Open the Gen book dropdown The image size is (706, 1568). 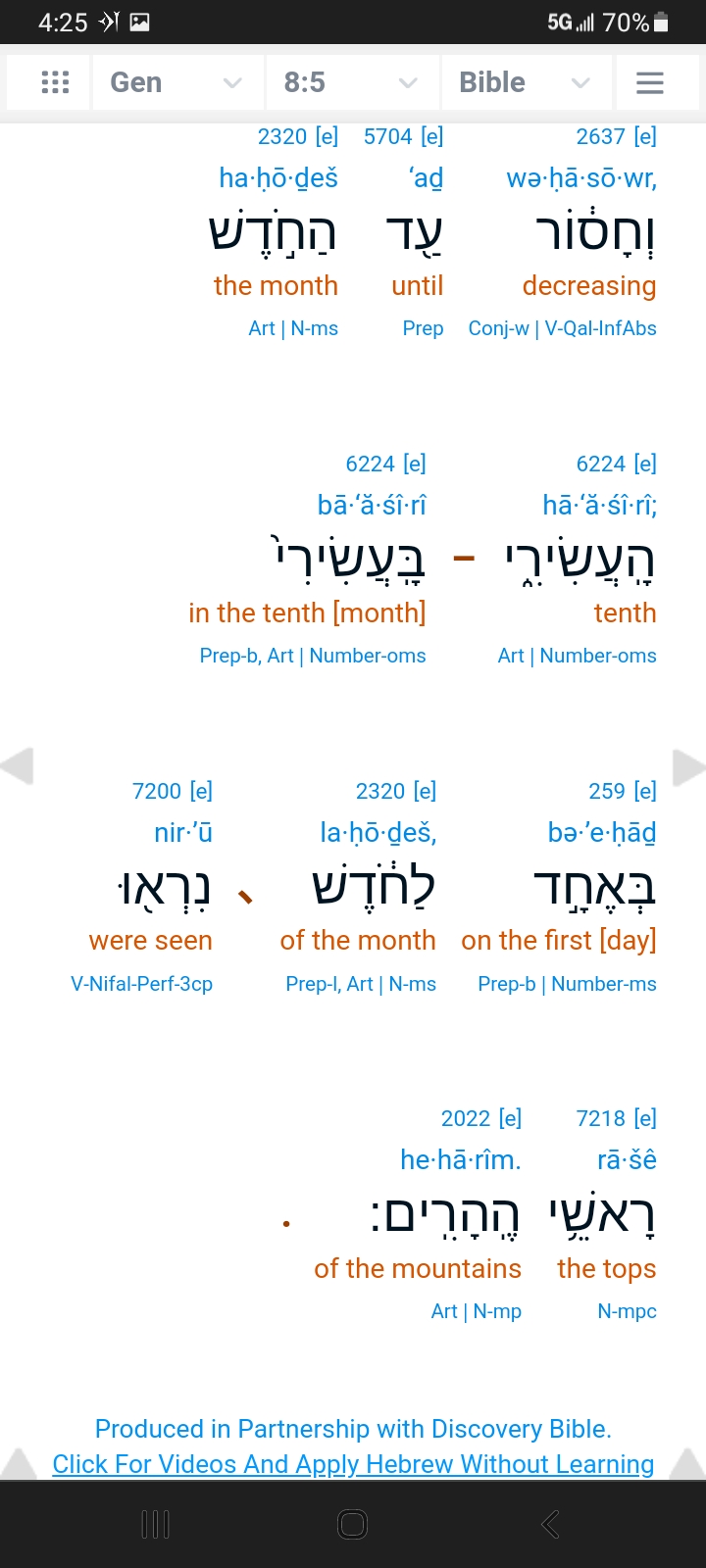tap(176, 82)
